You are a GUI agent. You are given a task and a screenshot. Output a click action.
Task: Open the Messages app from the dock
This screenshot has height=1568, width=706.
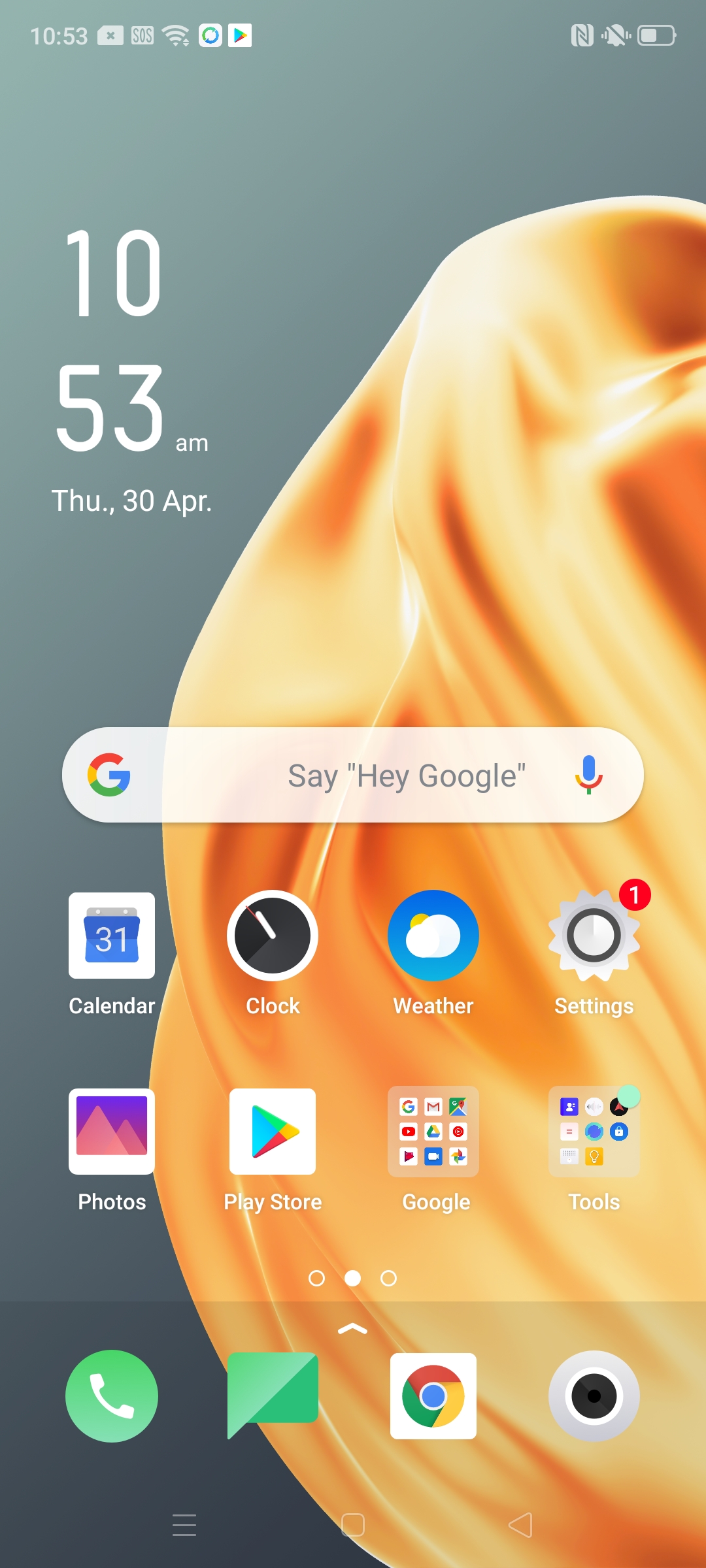pos(273,1396)
